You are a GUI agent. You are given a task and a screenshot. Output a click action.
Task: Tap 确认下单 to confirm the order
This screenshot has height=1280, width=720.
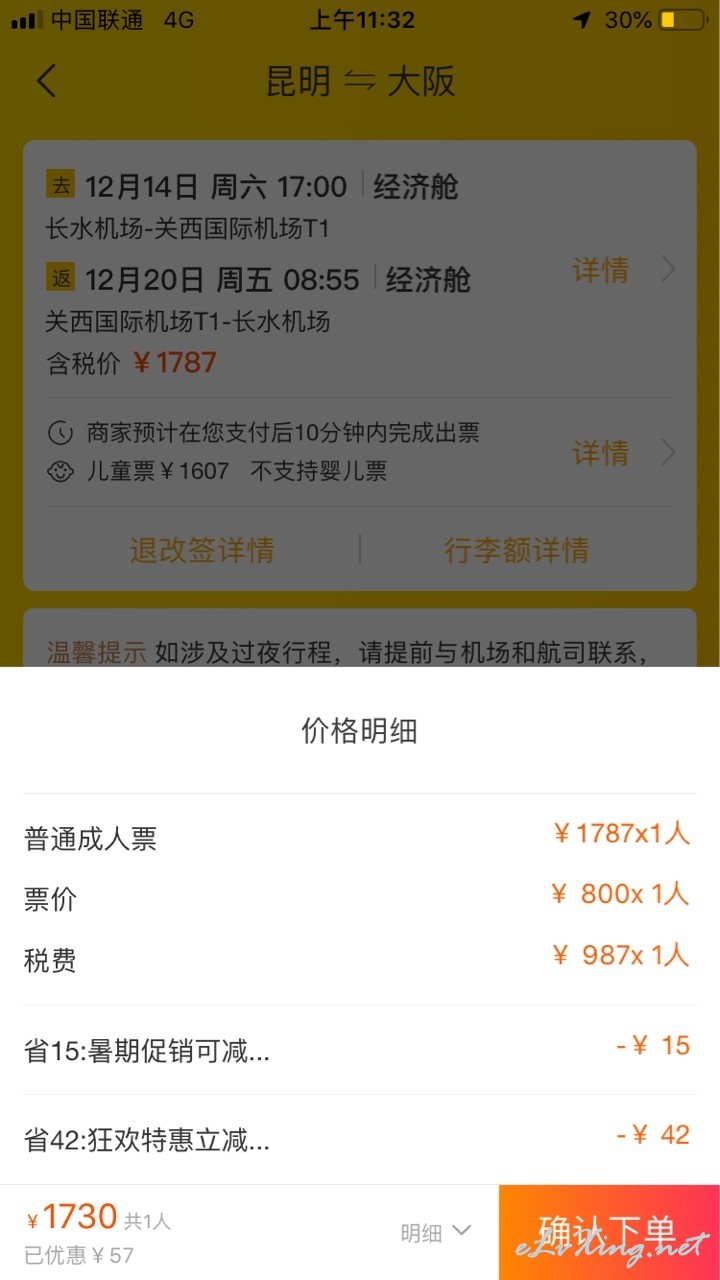(x=609, y=1232)
